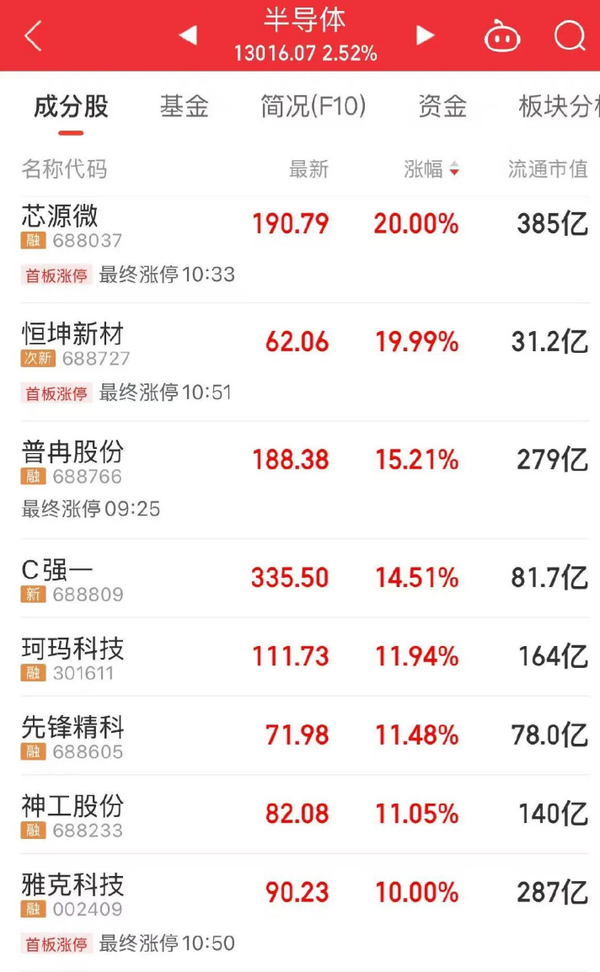View details for 珂玛科技
600x972 pixels.
click(x=300, y=657)
